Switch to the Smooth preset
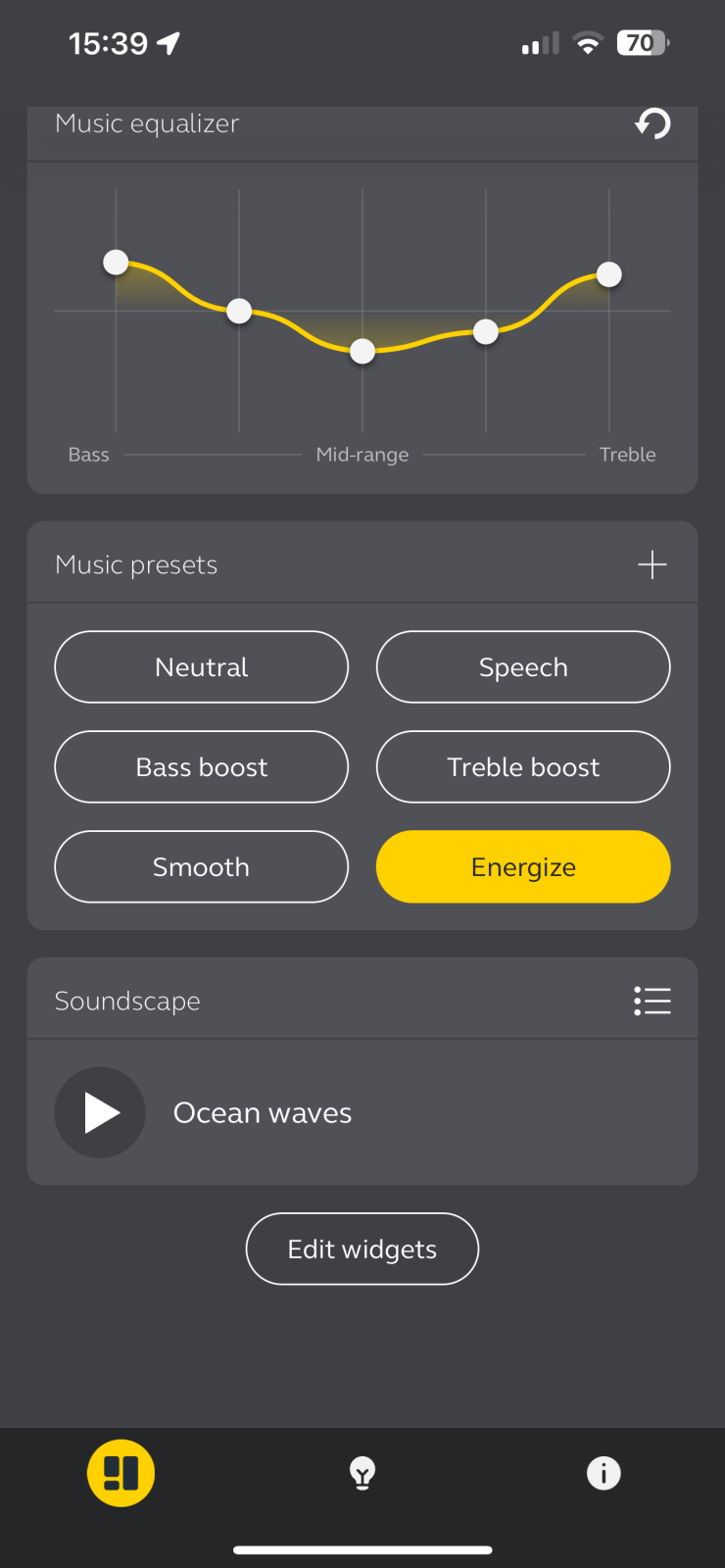The image size is (725, 1568). pos(202,867)
